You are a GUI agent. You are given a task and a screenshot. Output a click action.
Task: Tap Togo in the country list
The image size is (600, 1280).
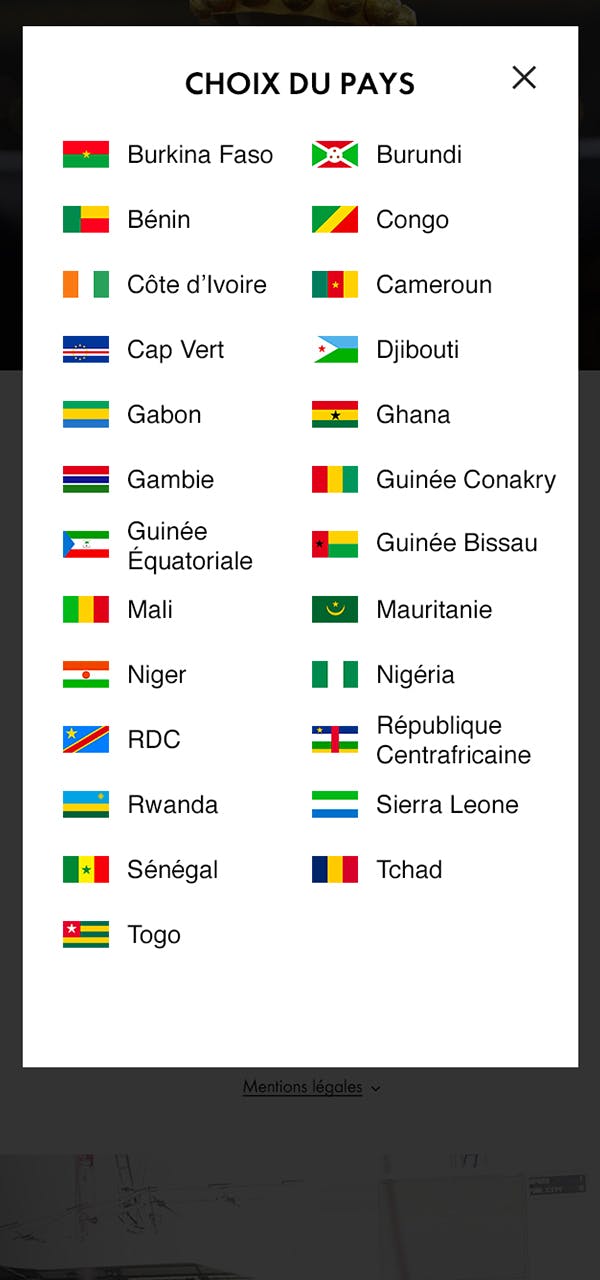click(153, 935)
